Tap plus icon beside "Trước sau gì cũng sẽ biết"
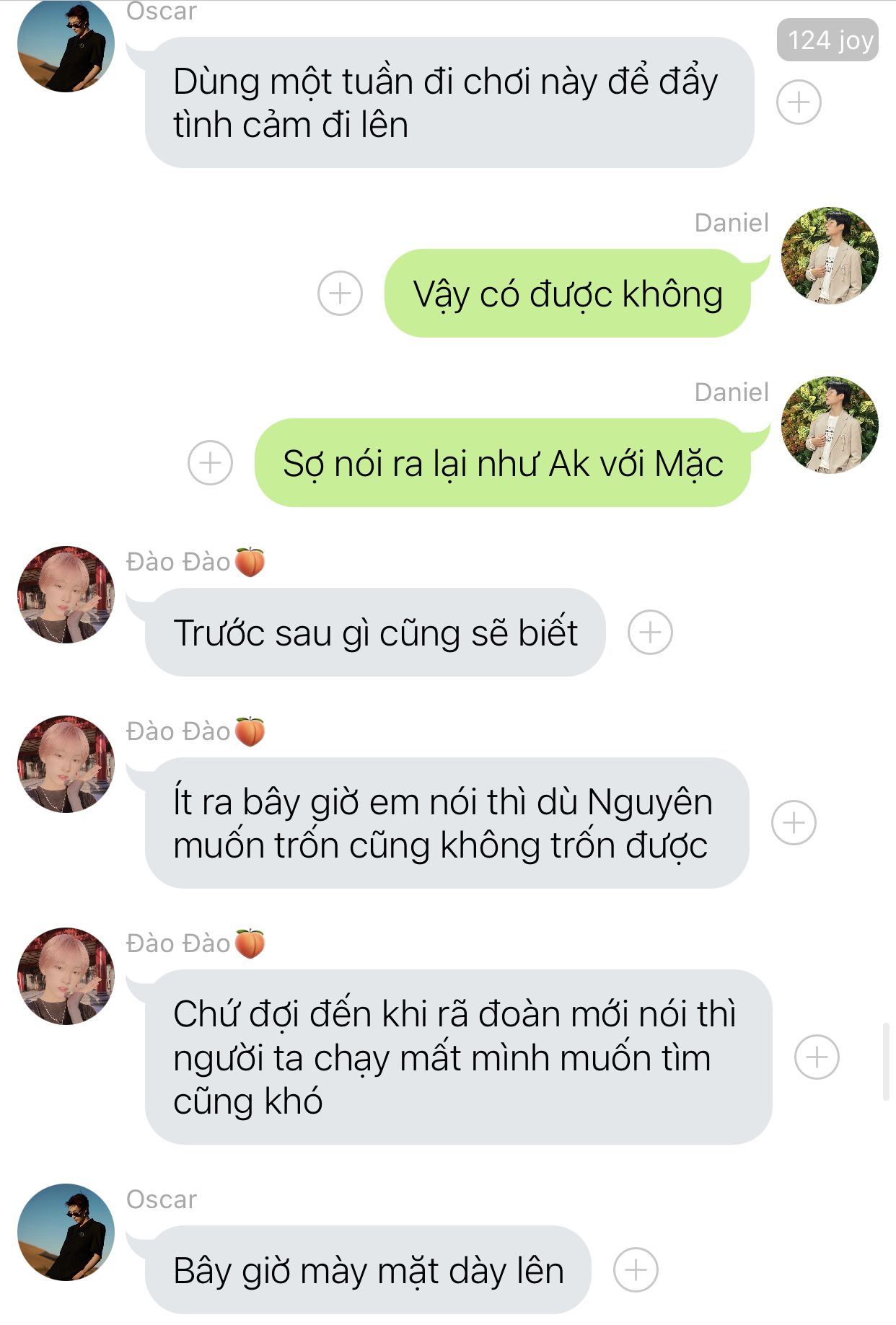 tap(650, 633)
